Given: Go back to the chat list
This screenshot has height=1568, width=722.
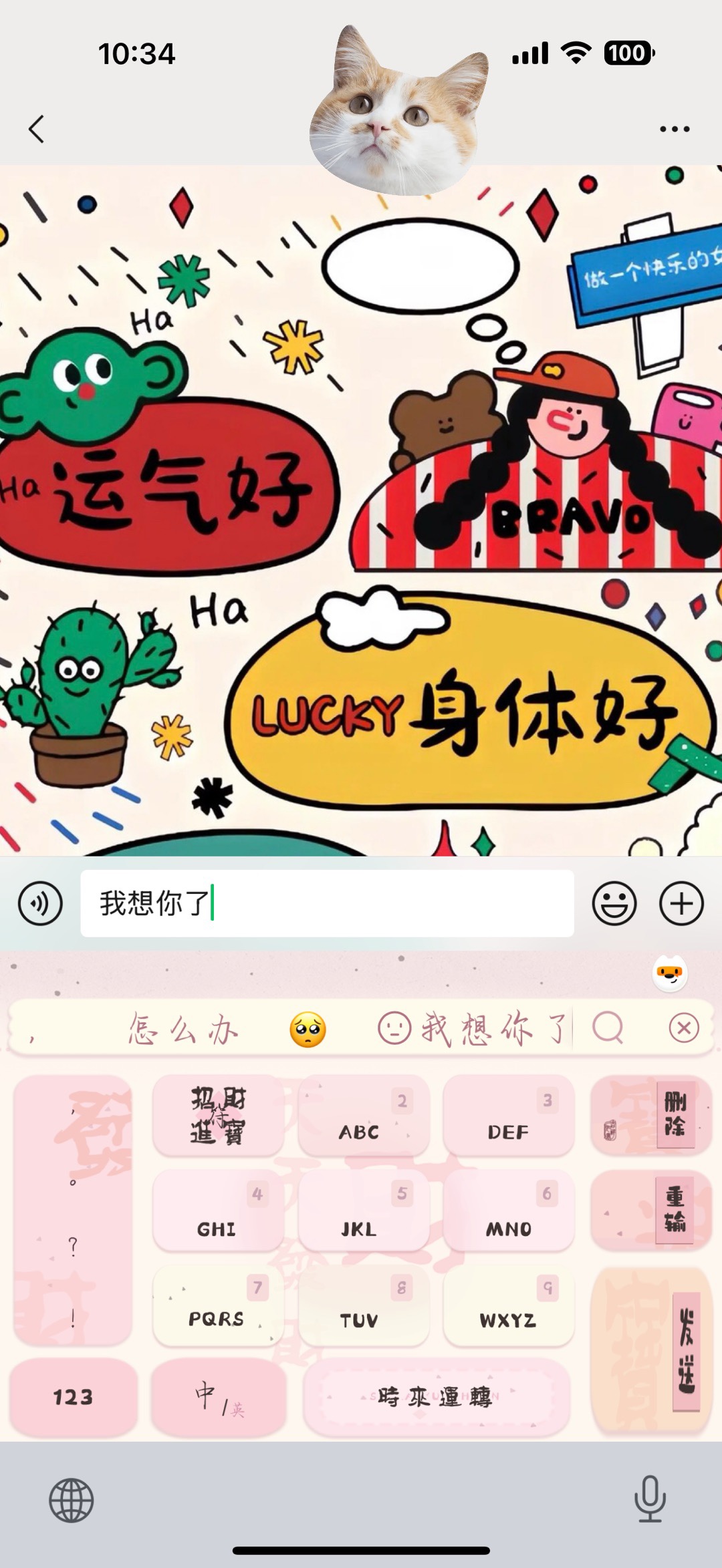Looking at the screenshot, I should 37,129.
